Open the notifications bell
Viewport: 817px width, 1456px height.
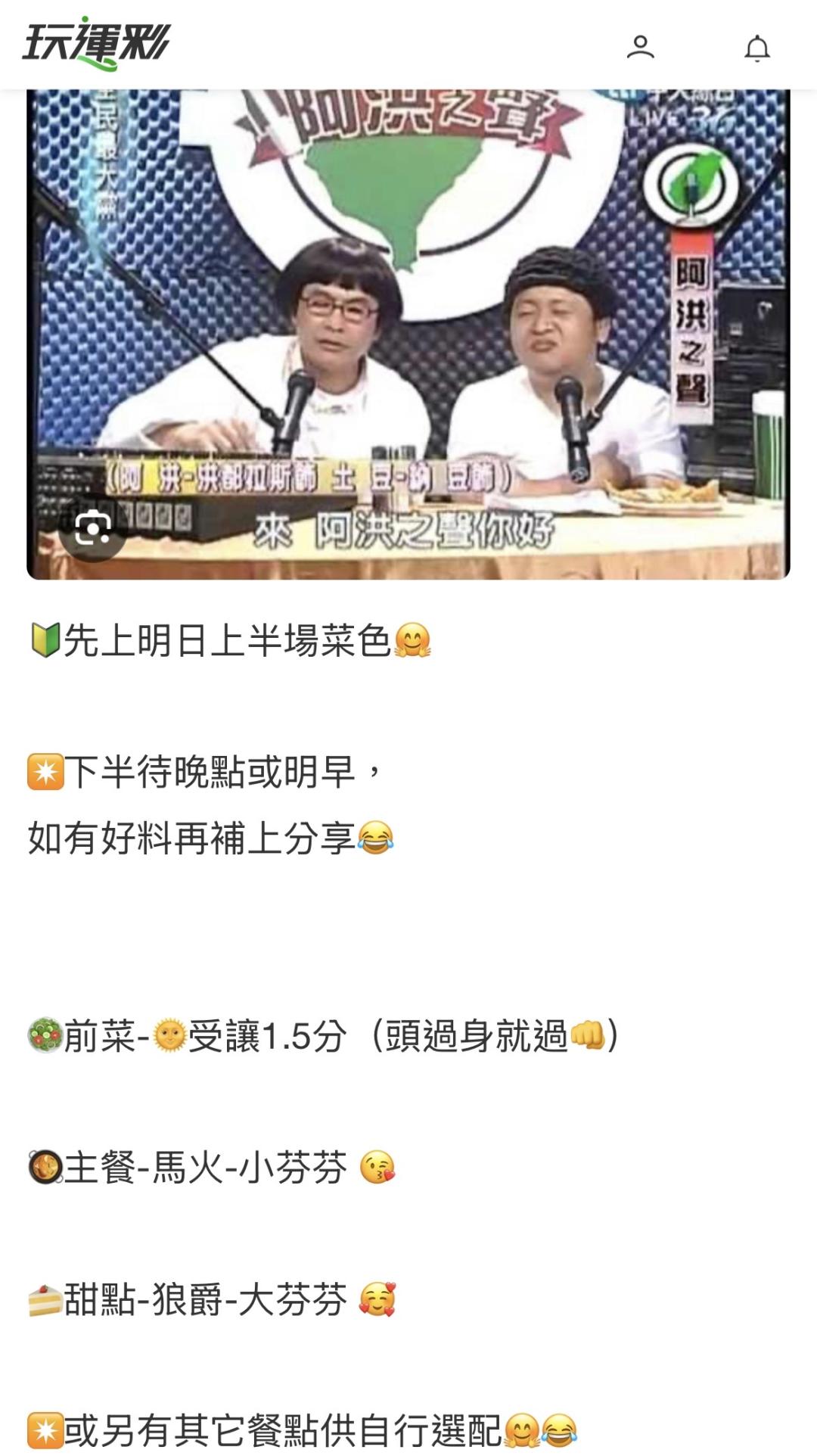(x=756, y=48)
